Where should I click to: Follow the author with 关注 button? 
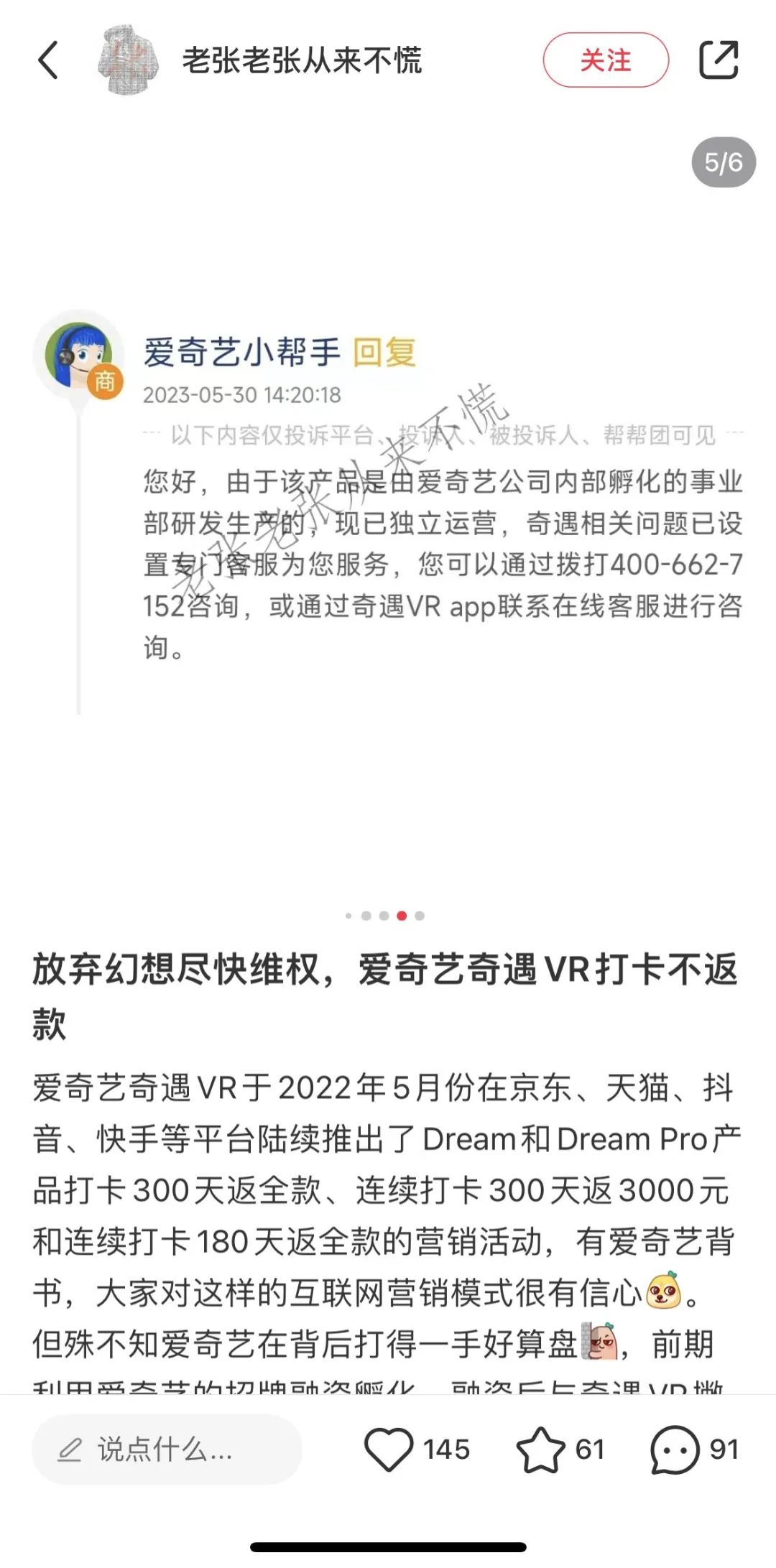coord(606,60)
